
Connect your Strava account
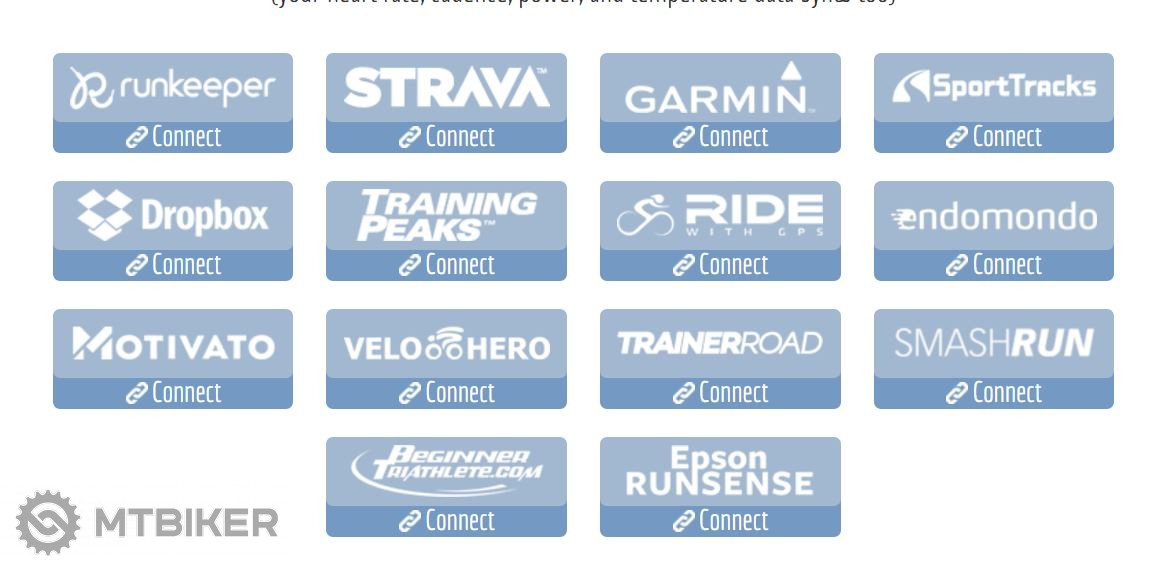[x=446, y=137]
